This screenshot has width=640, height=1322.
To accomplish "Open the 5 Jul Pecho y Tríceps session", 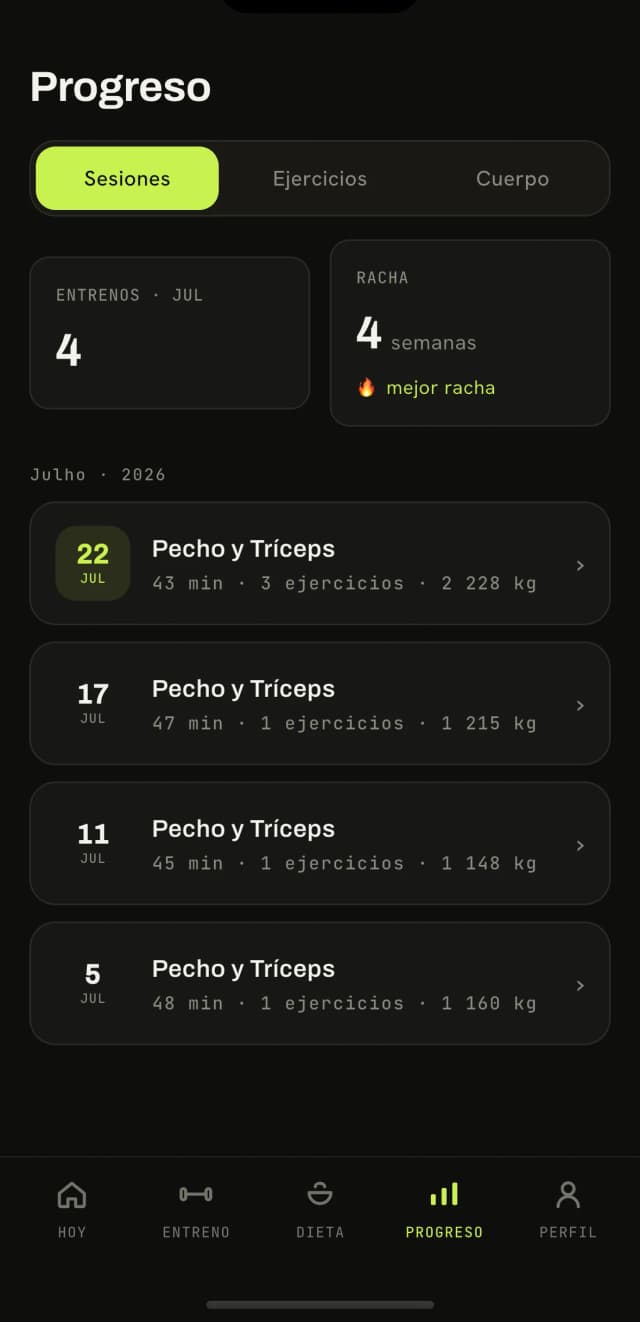I will click(x=320, y=984).
